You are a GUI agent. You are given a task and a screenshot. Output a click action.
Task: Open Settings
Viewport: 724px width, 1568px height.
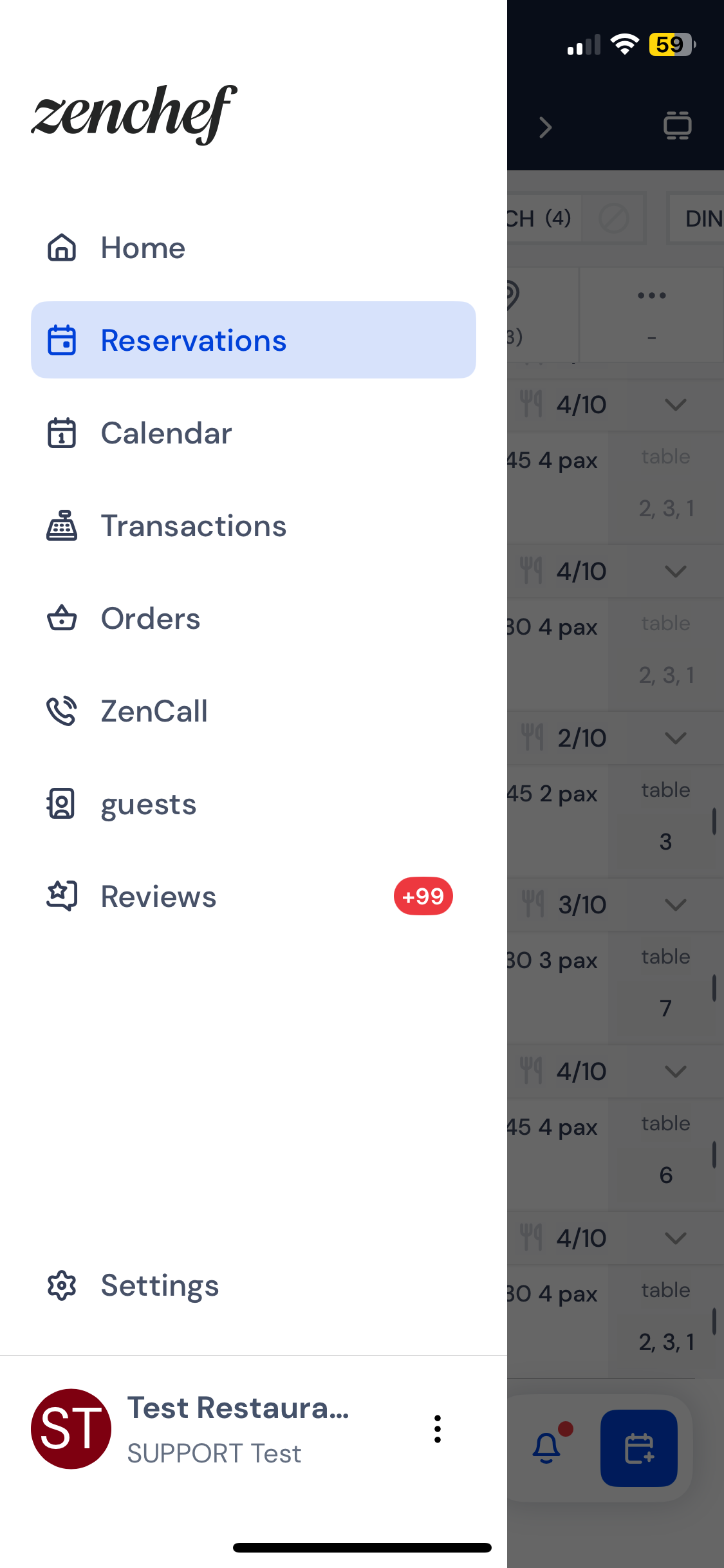(160, 1285)
